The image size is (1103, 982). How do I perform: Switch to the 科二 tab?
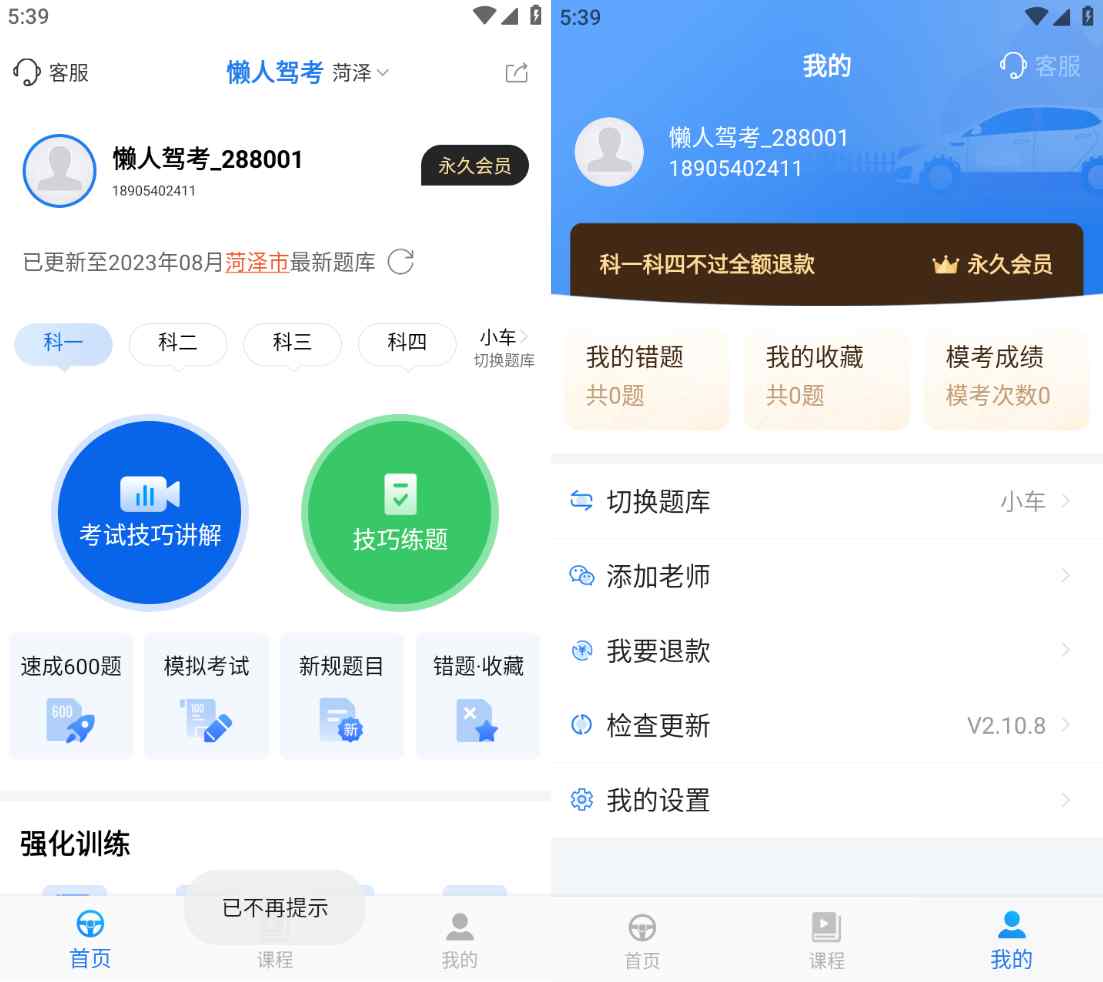(x=178, y=343)
